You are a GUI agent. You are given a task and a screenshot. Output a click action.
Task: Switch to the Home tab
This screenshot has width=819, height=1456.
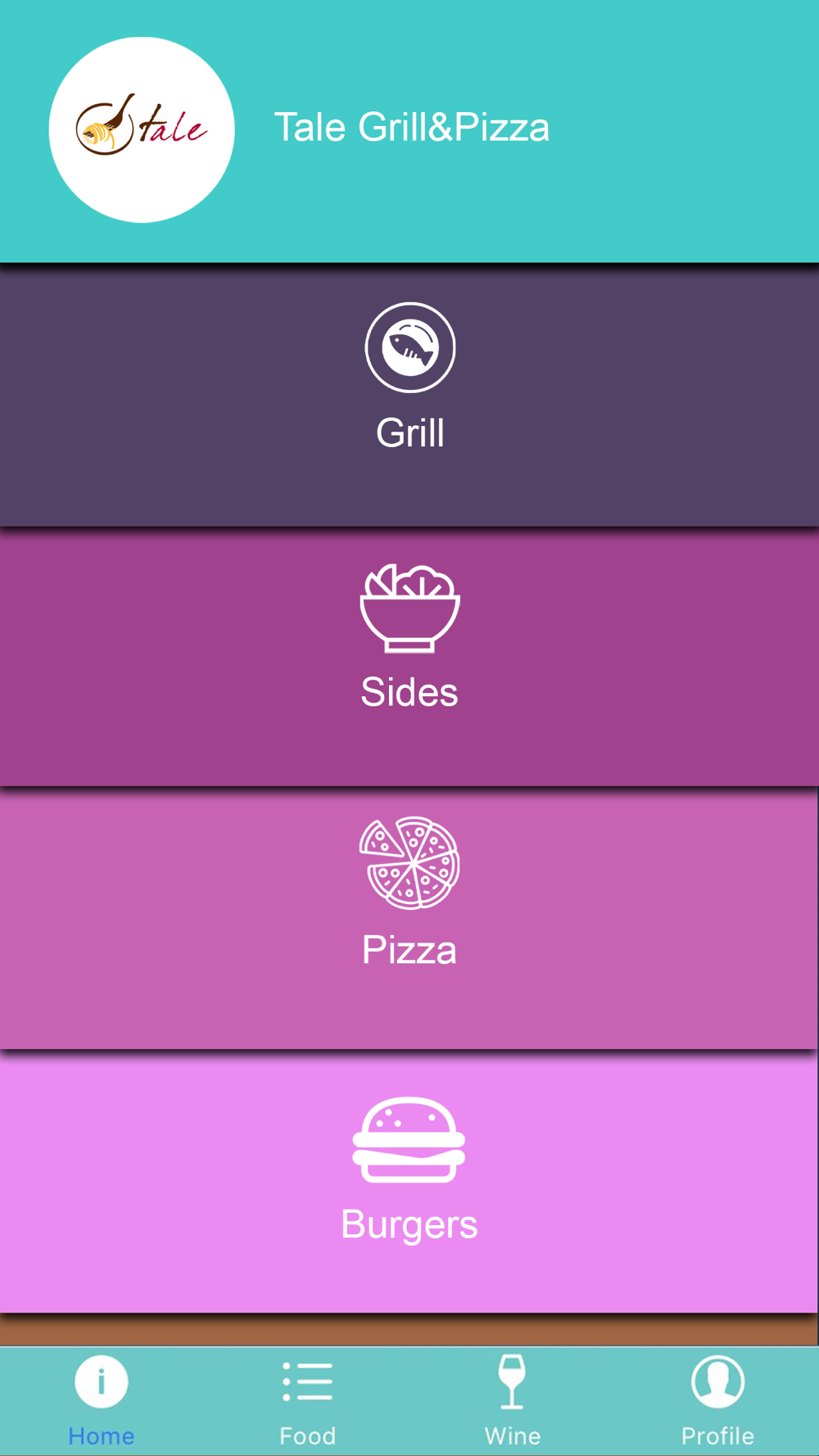(x=102, y=1400)
